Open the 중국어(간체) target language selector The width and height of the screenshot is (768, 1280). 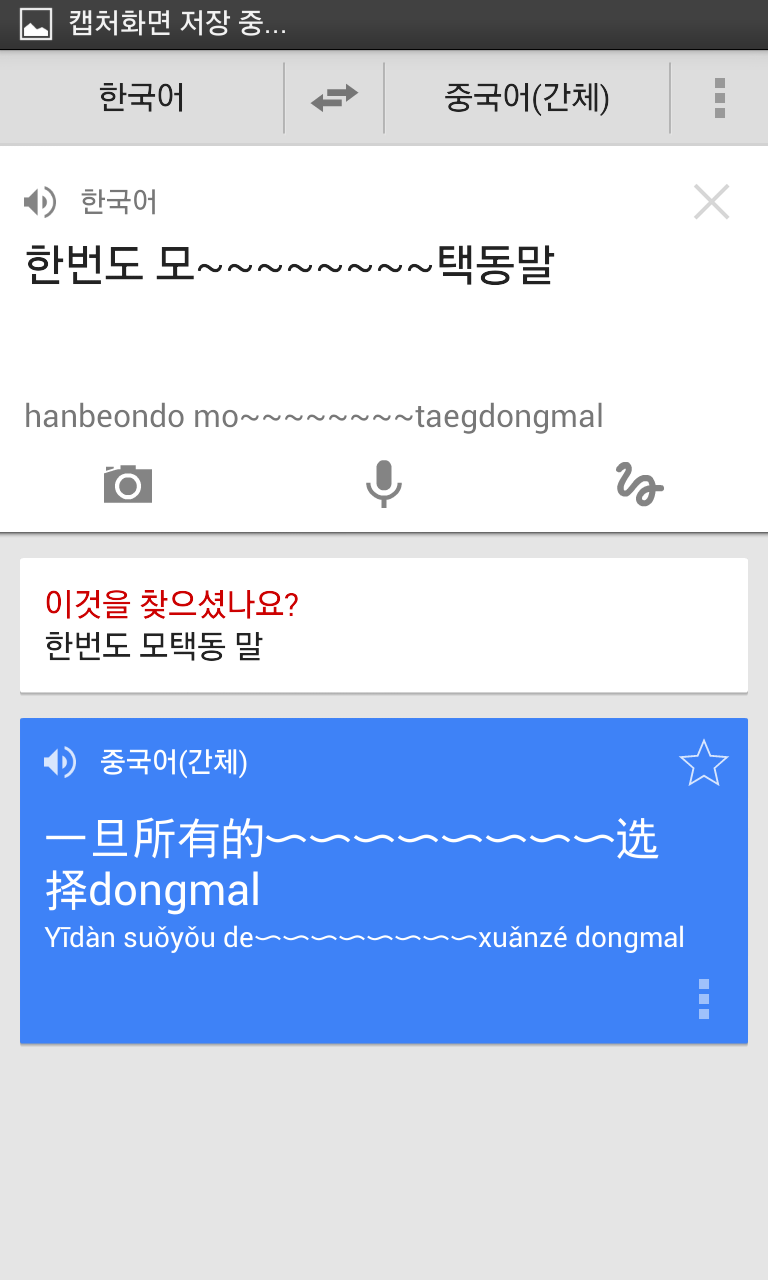pyautogui.click(x=527, y=98)
